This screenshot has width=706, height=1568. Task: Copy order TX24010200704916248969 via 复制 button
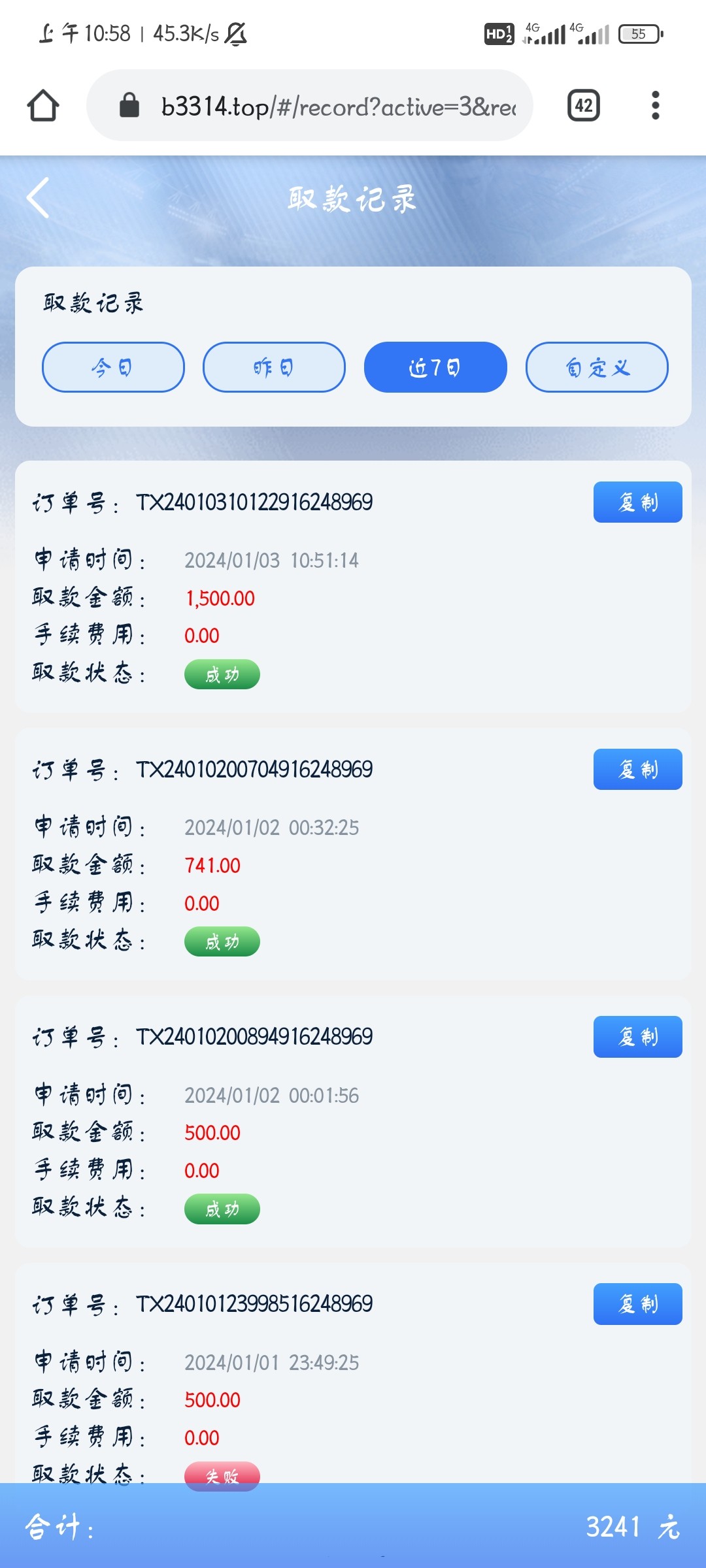tap(637, 769)
